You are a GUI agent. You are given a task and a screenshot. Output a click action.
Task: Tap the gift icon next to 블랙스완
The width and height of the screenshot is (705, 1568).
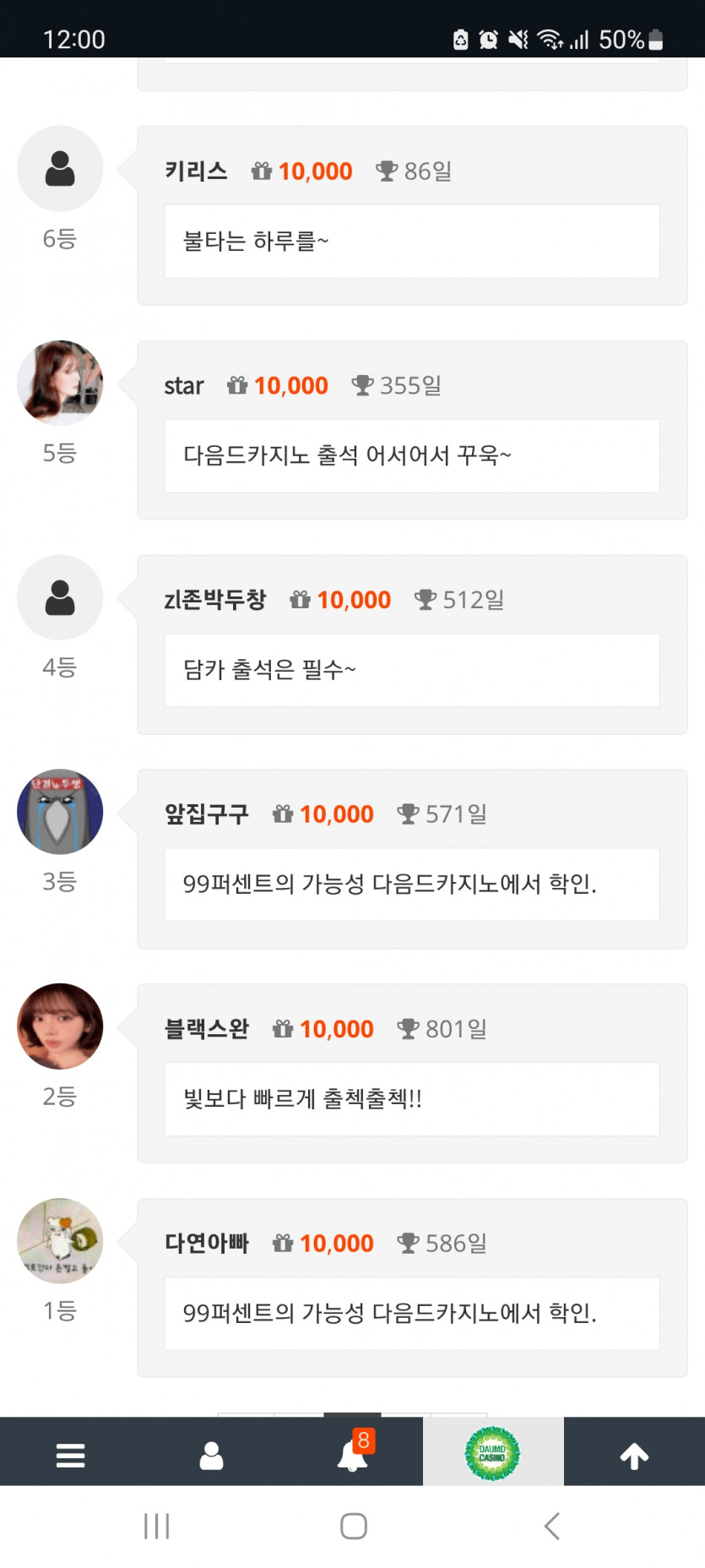[x=281, y=1029]
